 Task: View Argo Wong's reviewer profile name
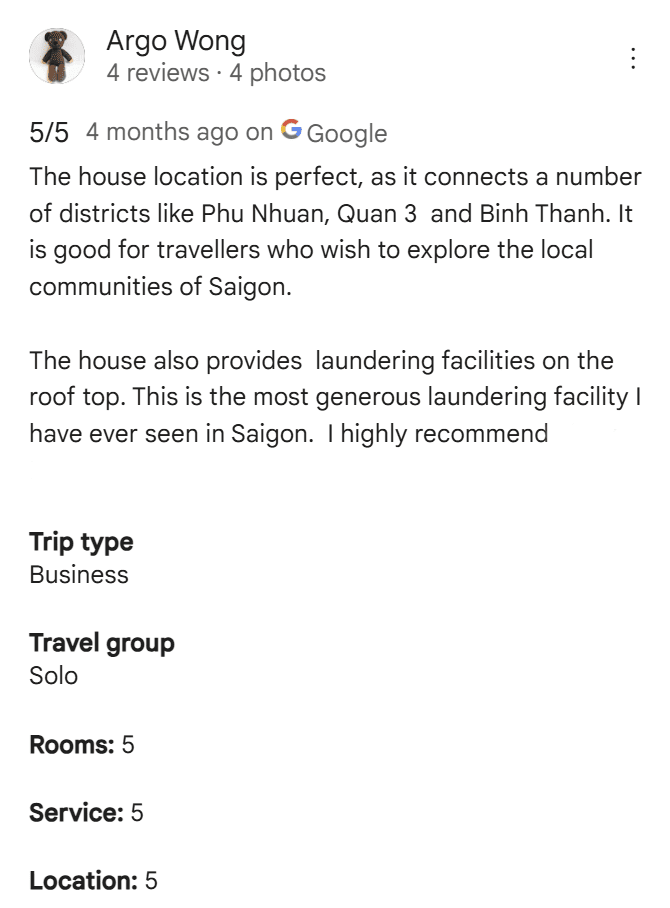click(175, 41)
